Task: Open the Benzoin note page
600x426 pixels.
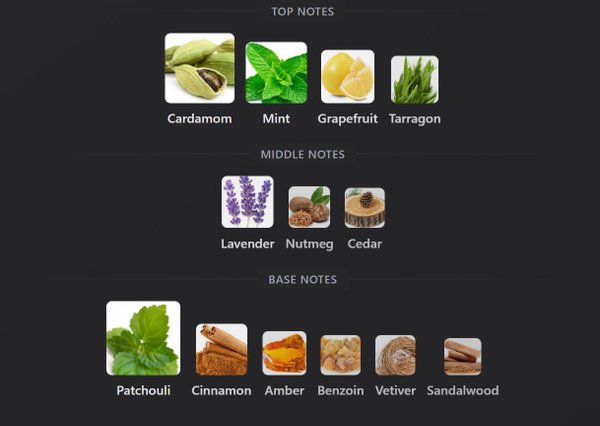Action: 340,355
